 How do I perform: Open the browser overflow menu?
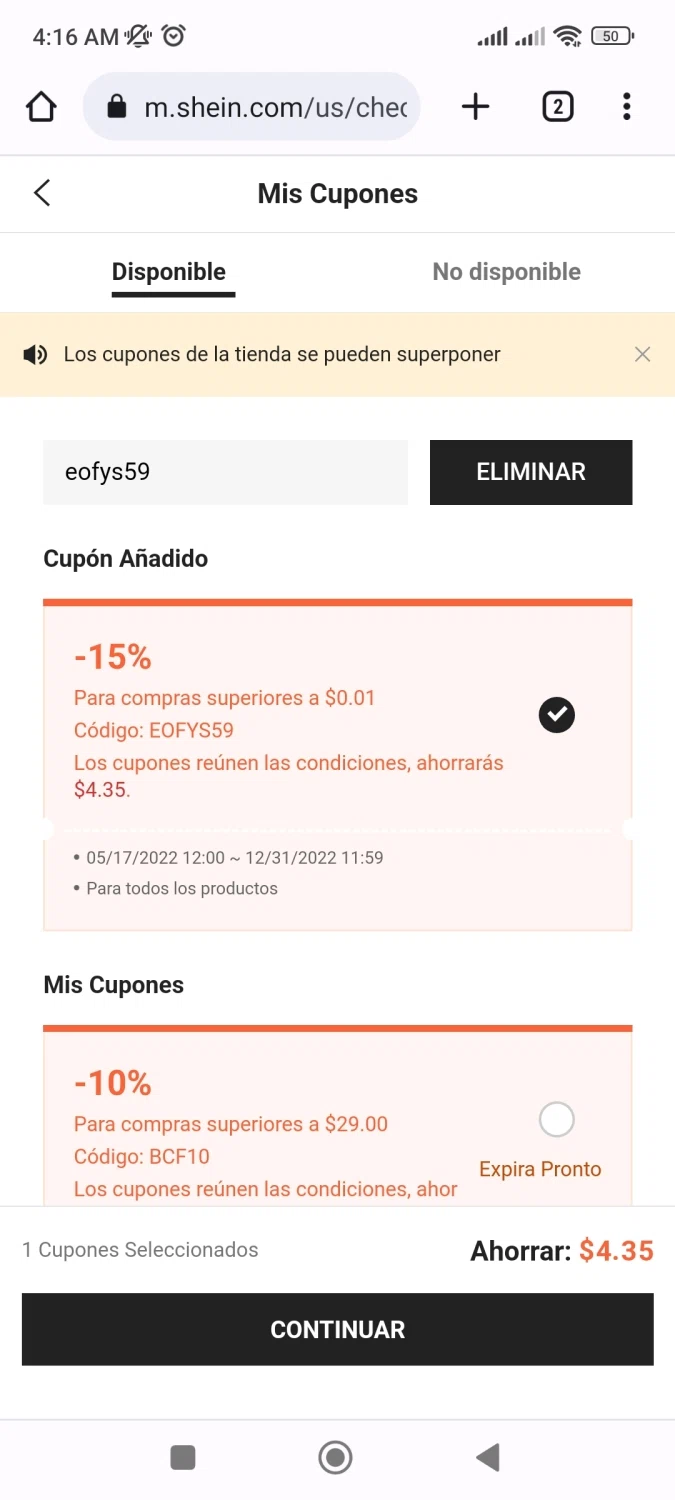click(x=627, y=106)
